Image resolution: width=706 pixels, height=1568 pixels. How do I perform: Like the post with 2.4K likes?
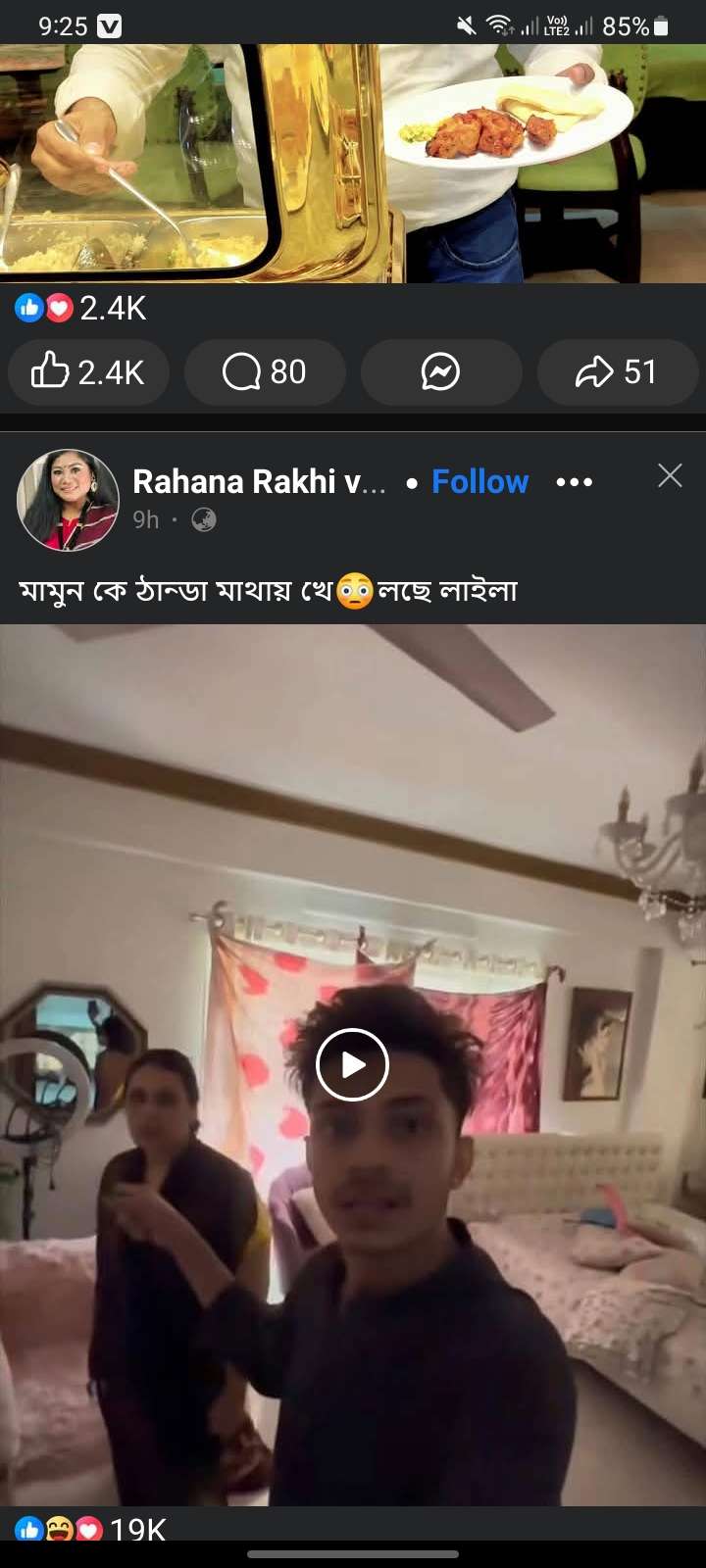coord(88,372)
